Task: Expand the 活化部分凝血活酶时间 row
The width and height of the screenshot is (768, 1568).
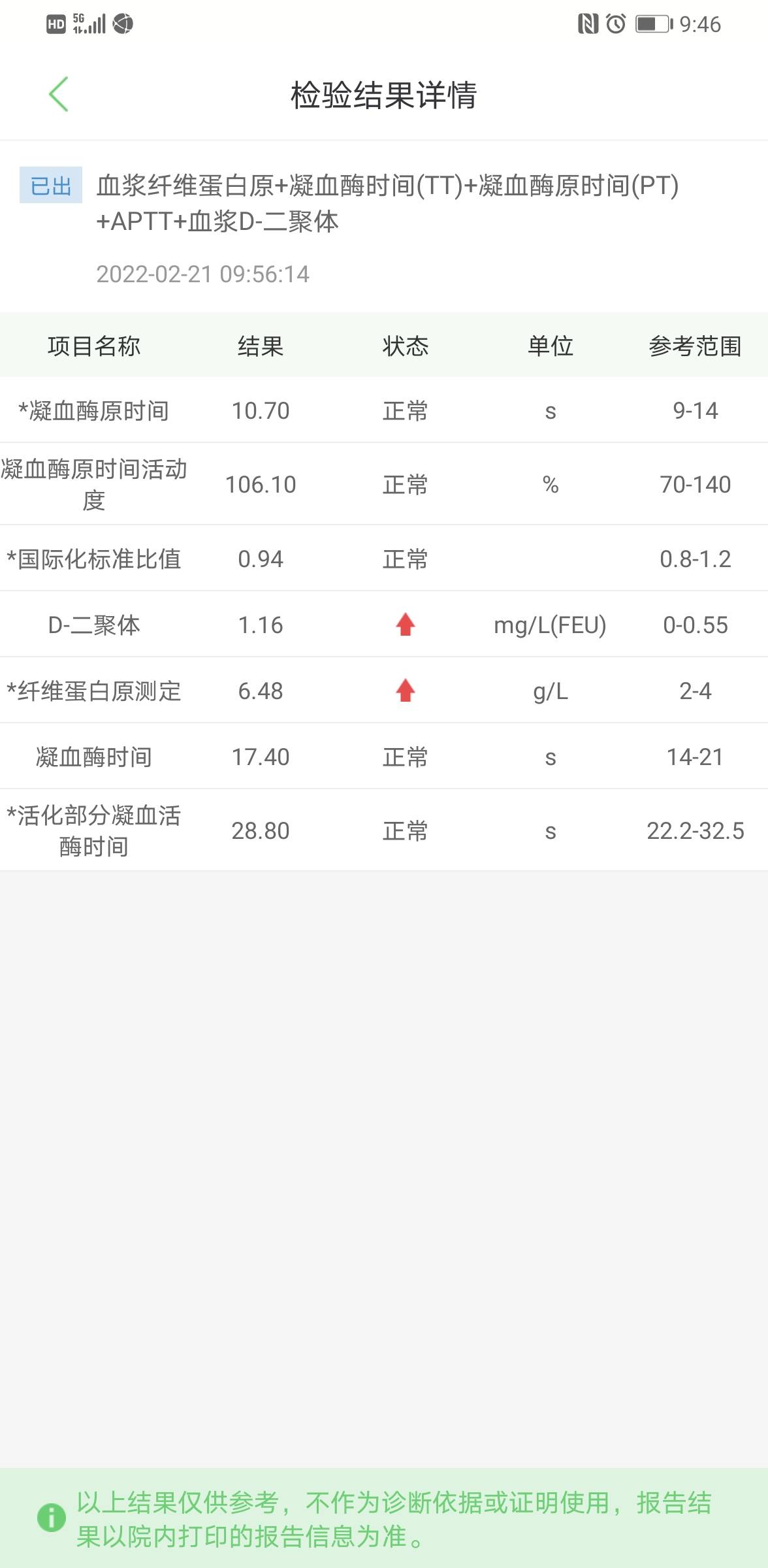Action: [384, 830]
